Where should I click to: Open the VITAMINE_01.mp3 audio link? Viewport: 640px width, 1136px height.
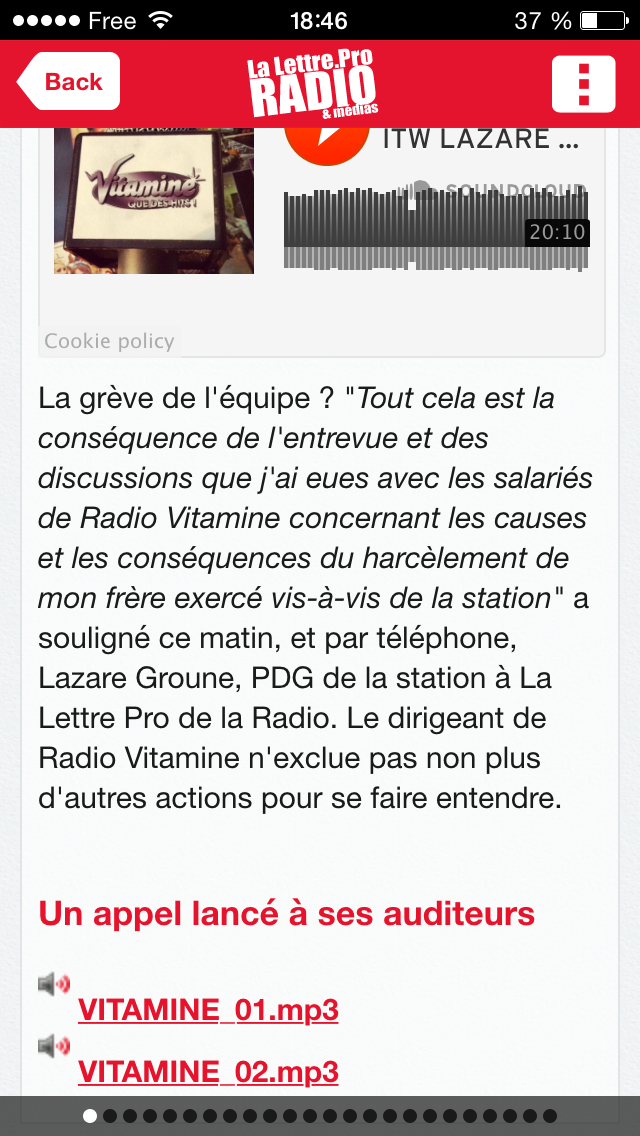(x=208, y=1010)
